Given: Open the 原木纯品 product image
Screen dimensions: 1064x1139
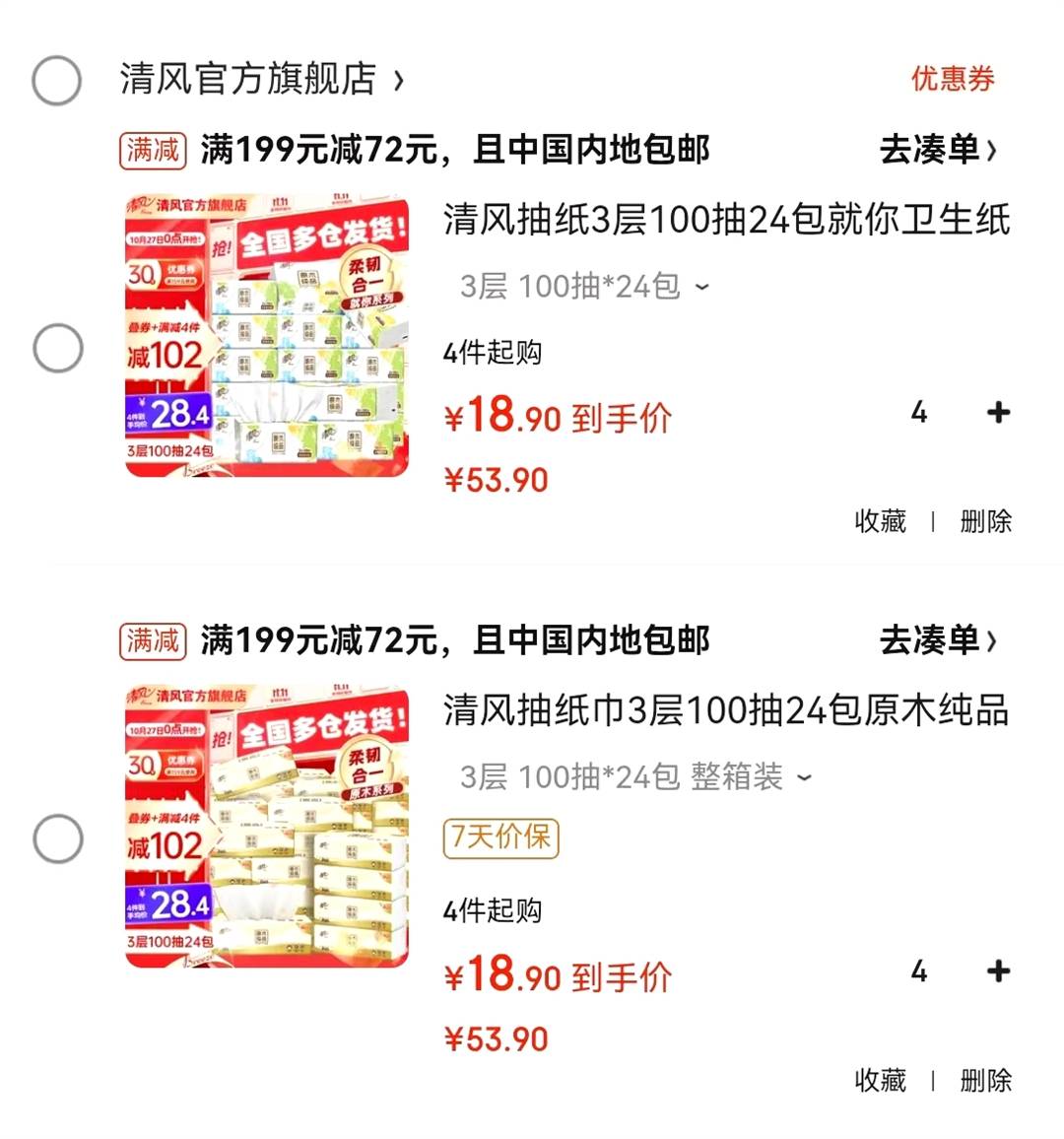Looking at the screenshot, I should pos(267,826).
